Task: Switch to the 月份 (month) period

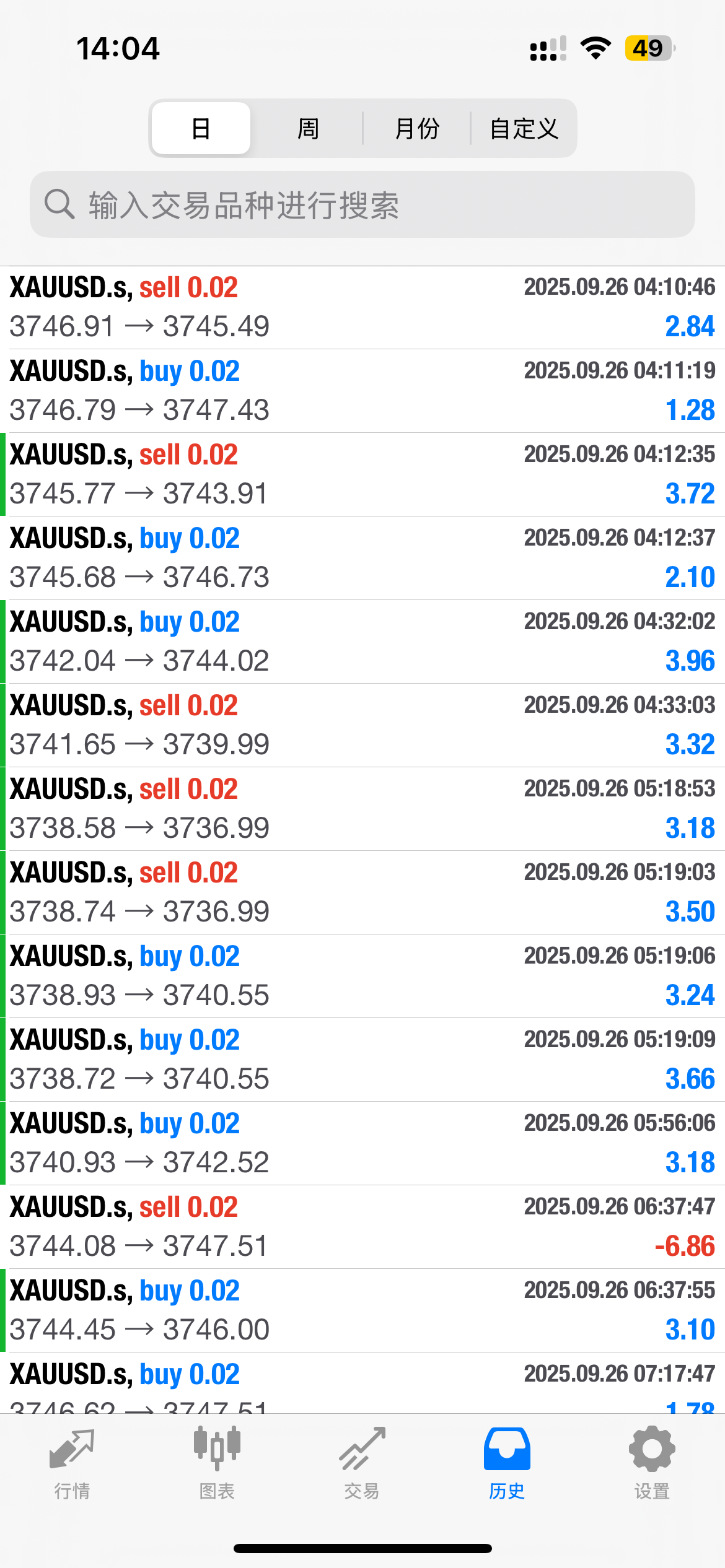Action: click(416, 129)
